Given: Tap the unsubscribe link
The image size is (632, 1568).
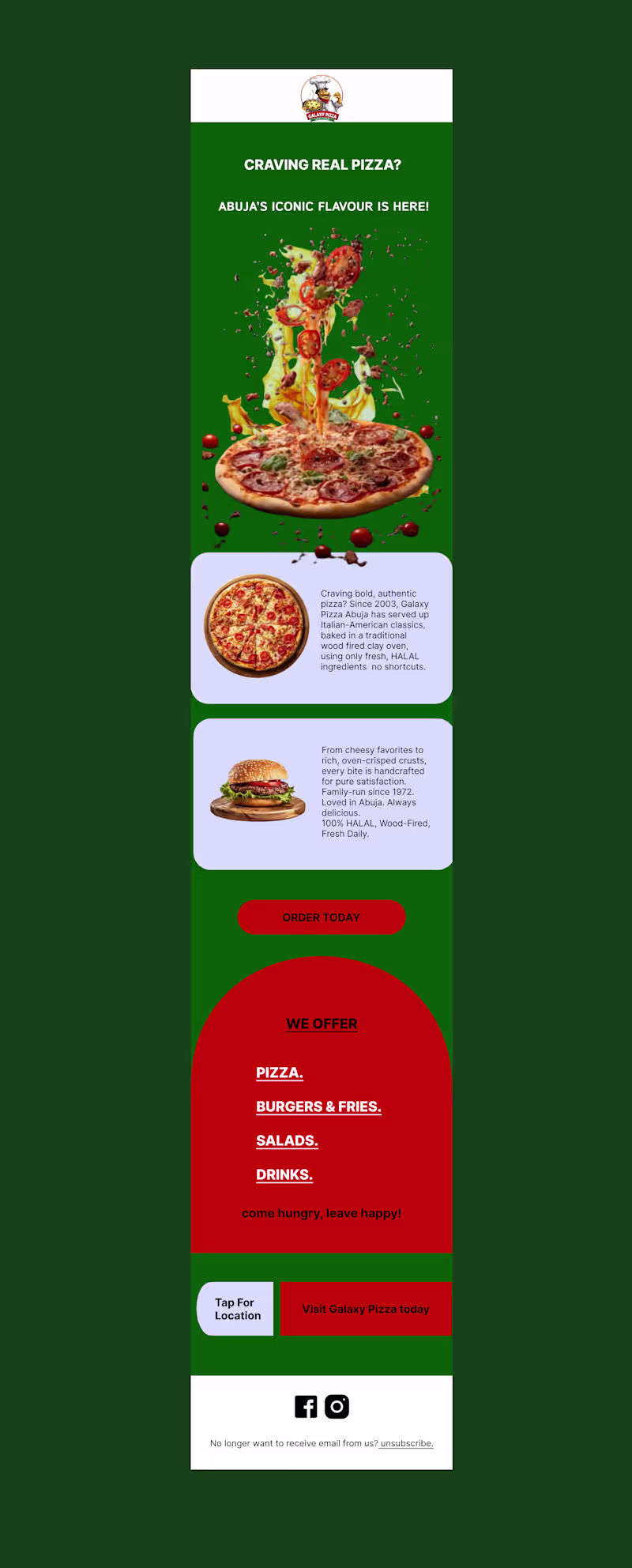Looking at the screenshot, I should pos(407,1443).
